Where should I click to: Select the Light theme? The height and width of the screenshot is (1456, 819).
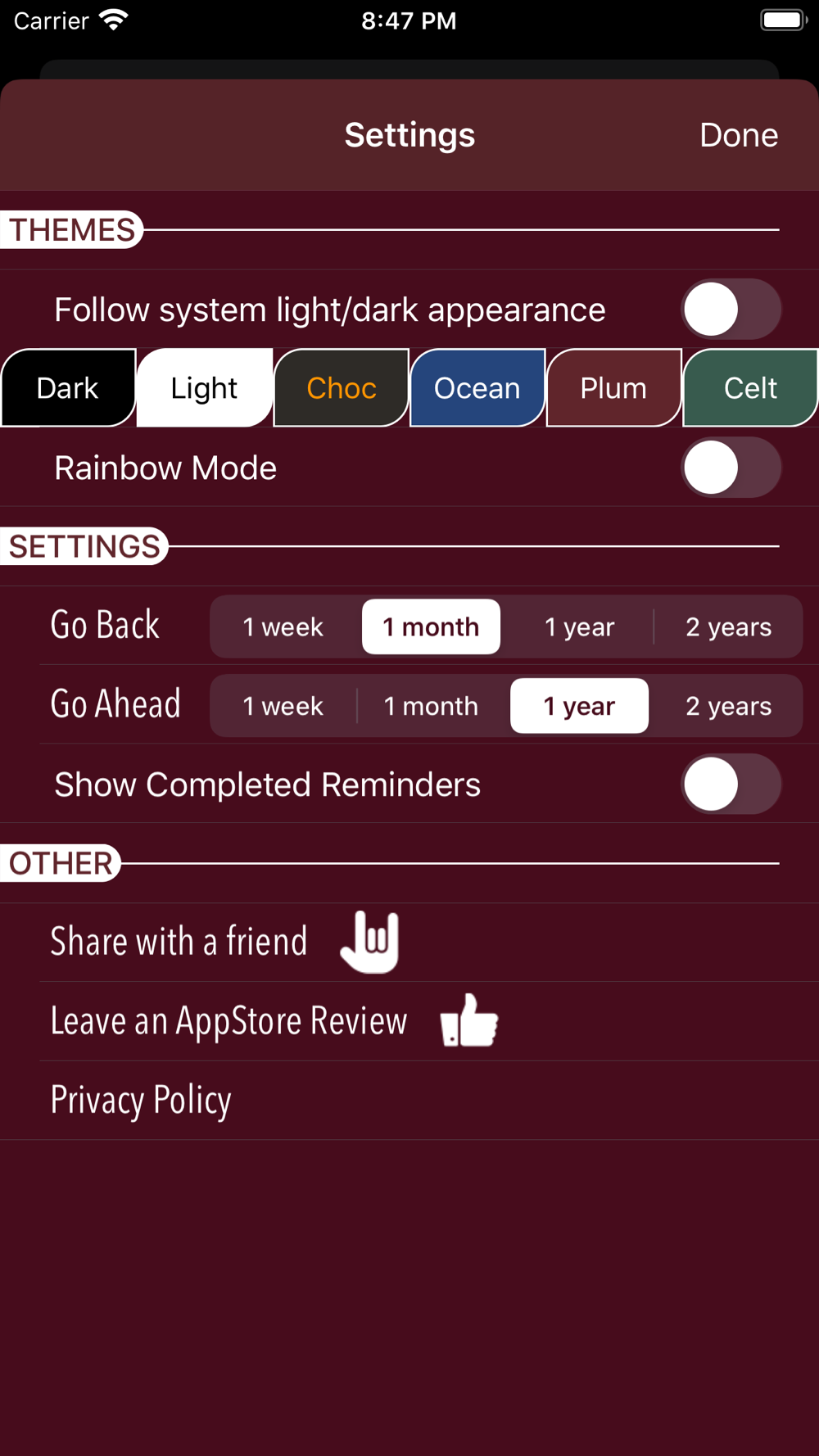pos(205,388)
